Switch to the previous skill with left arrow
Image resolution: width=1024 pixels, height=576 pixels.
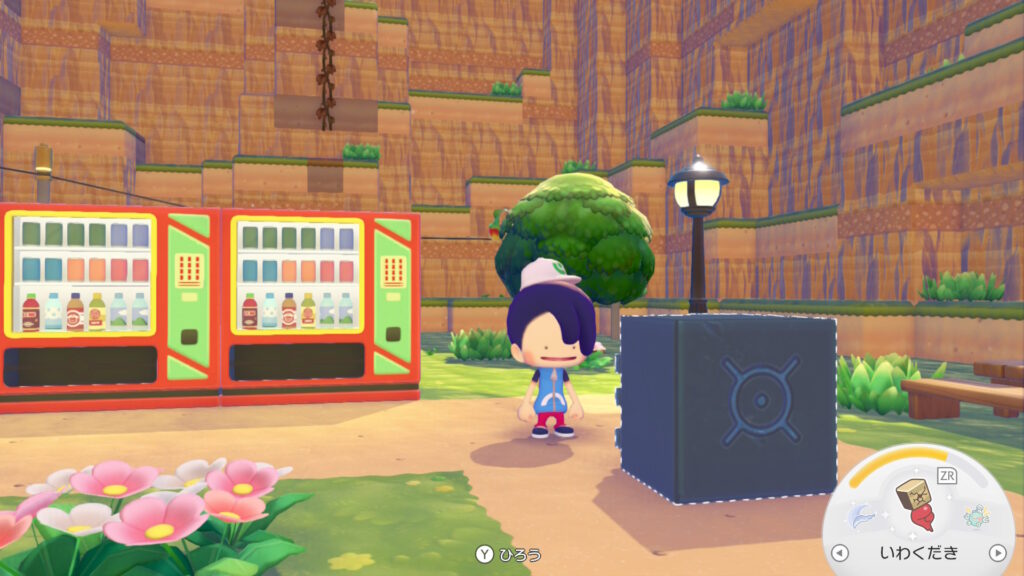pyautogui.click(x=839, y=552)
